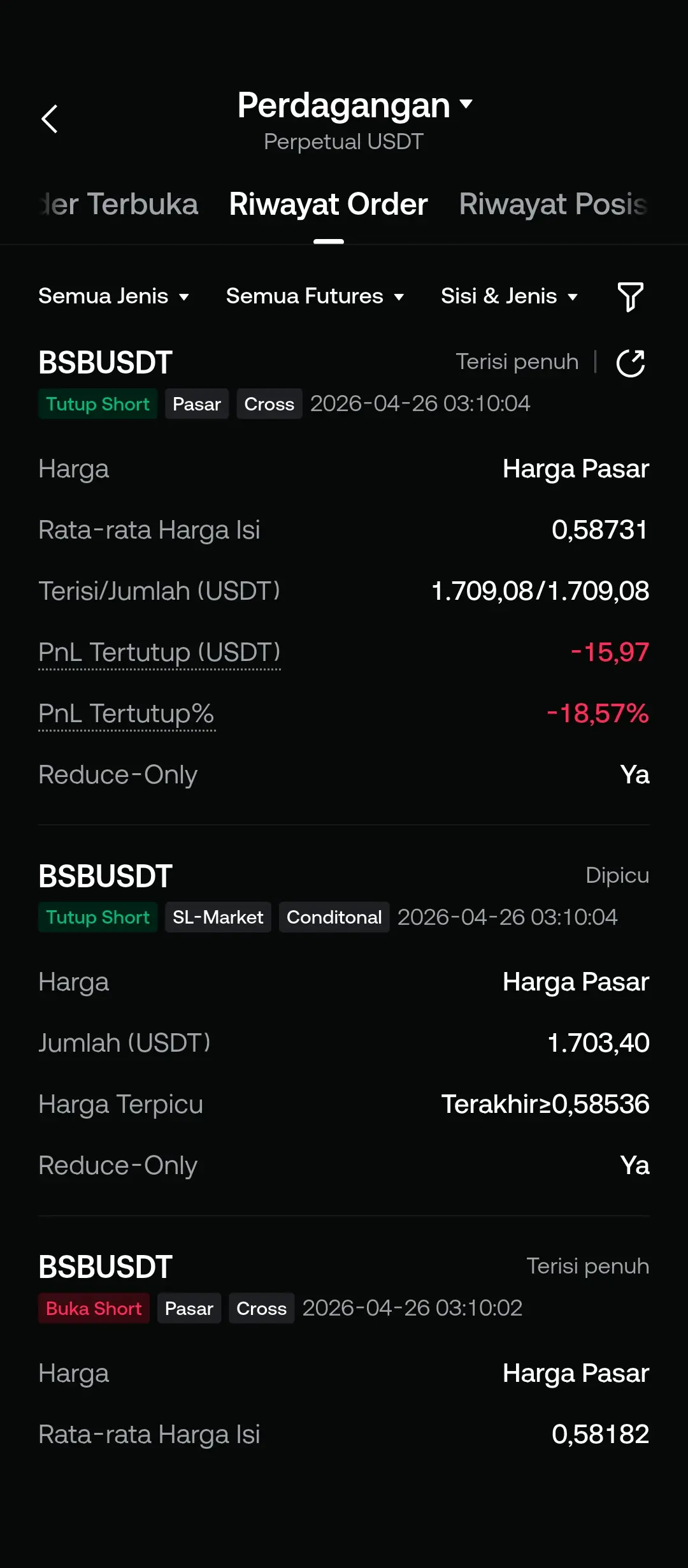This screenshot has width=688, height=1568.
Task: Switch to the Riwayat Posisi tab
Action: click(x=553, y=205)
